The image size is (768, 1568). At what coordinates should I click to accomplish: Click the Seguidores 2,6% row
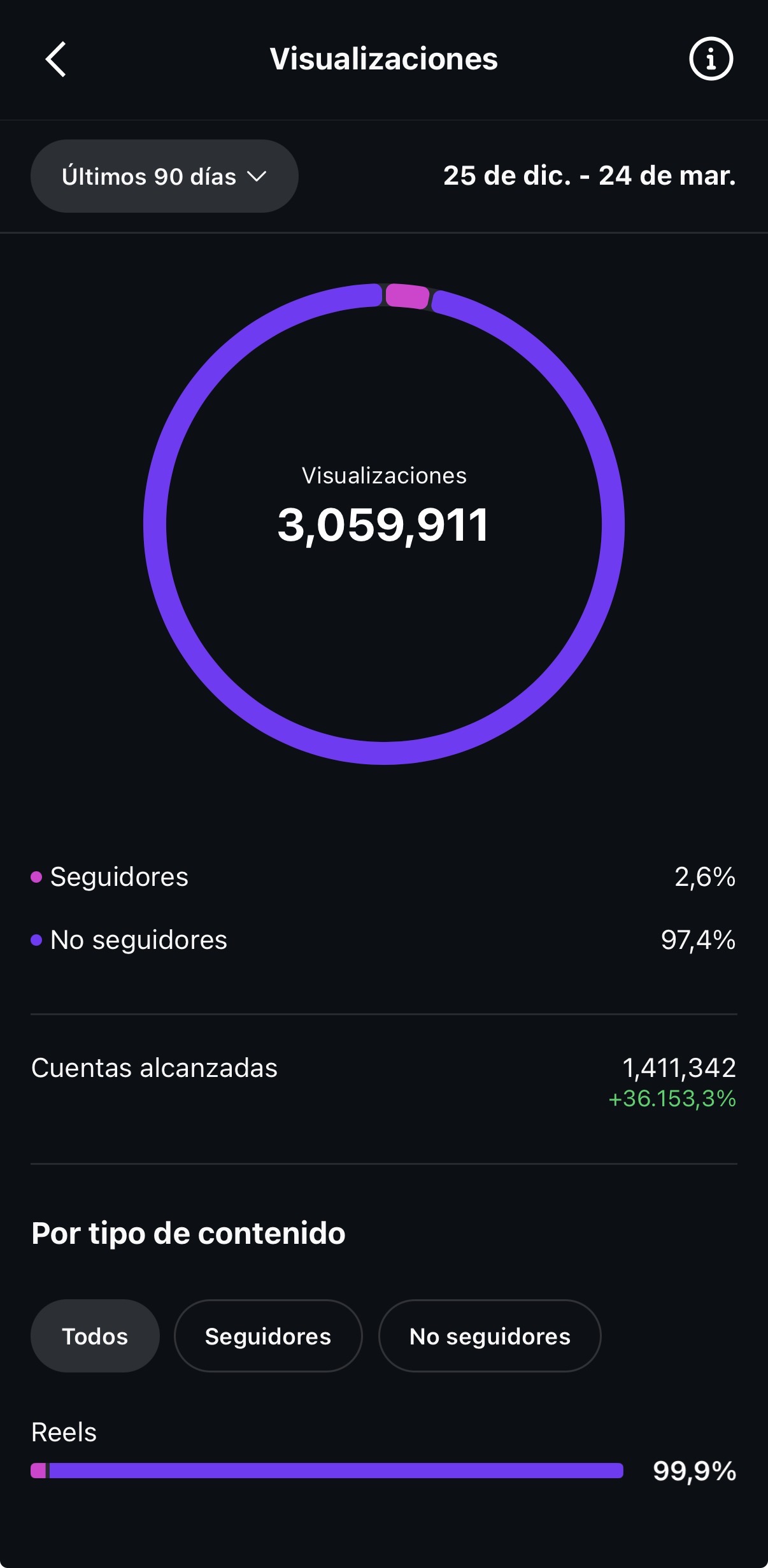382,877
